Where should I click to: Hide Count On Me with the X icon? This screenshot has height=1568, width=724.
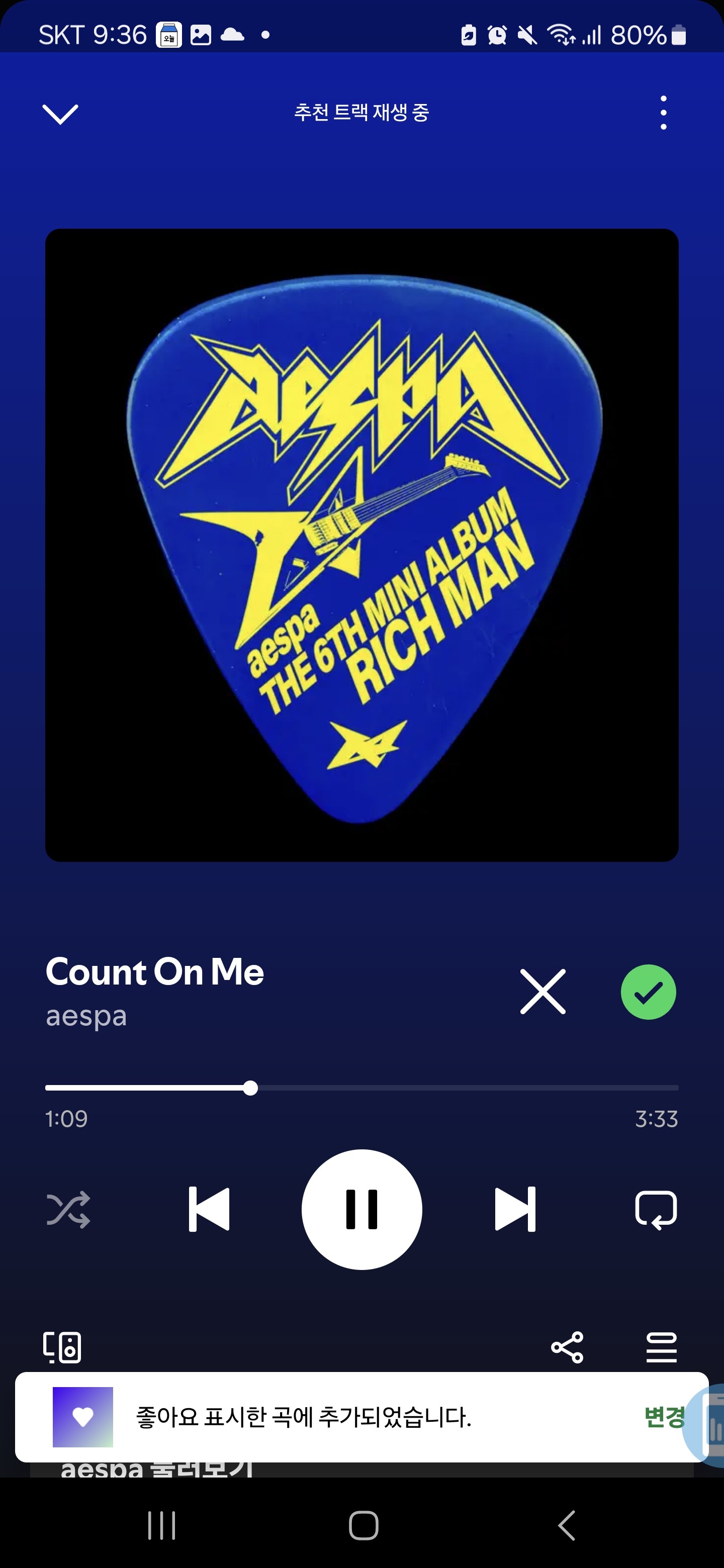[542, 992]
